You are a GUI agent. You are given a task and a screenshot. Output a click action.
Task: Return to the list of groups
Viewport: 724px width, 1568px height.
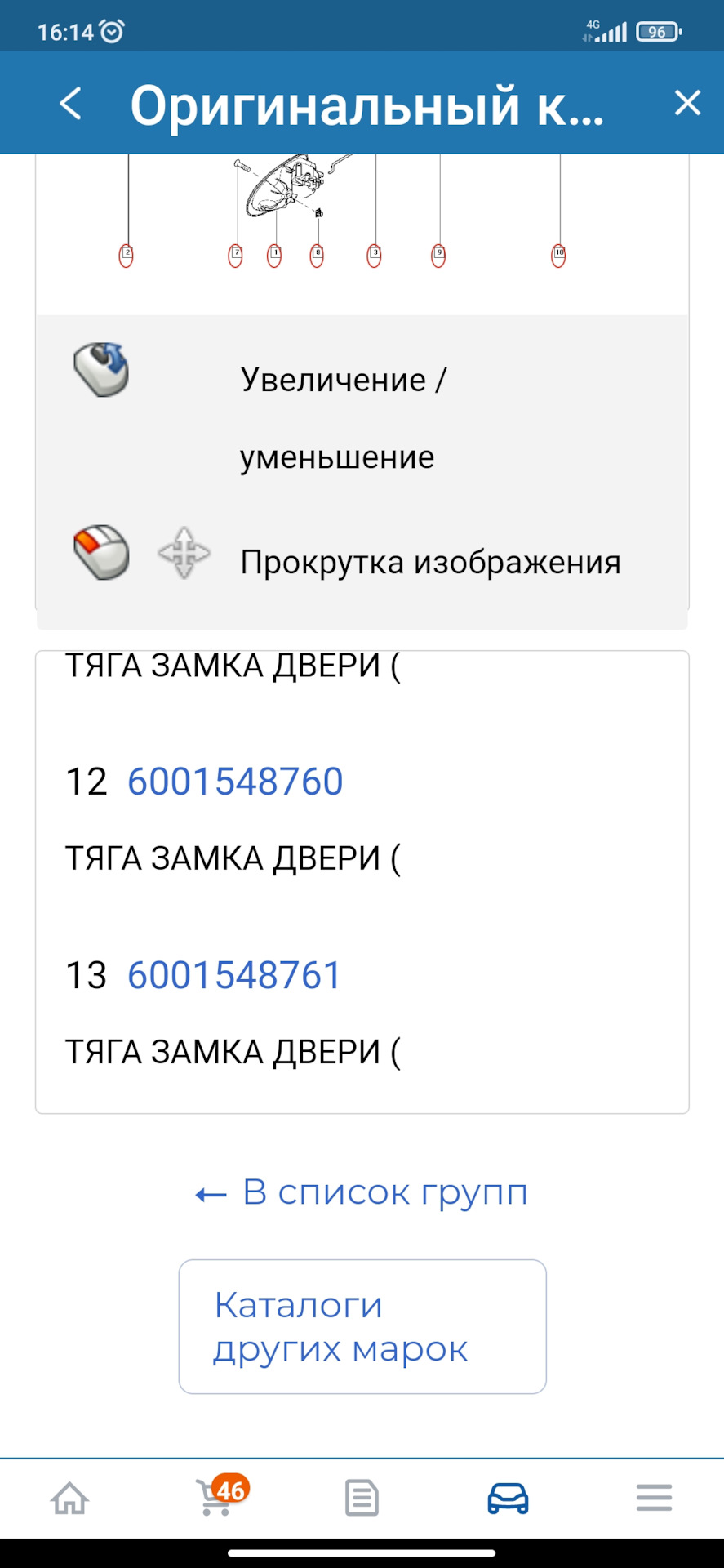pyautogui.click(x=362, y=1193)
